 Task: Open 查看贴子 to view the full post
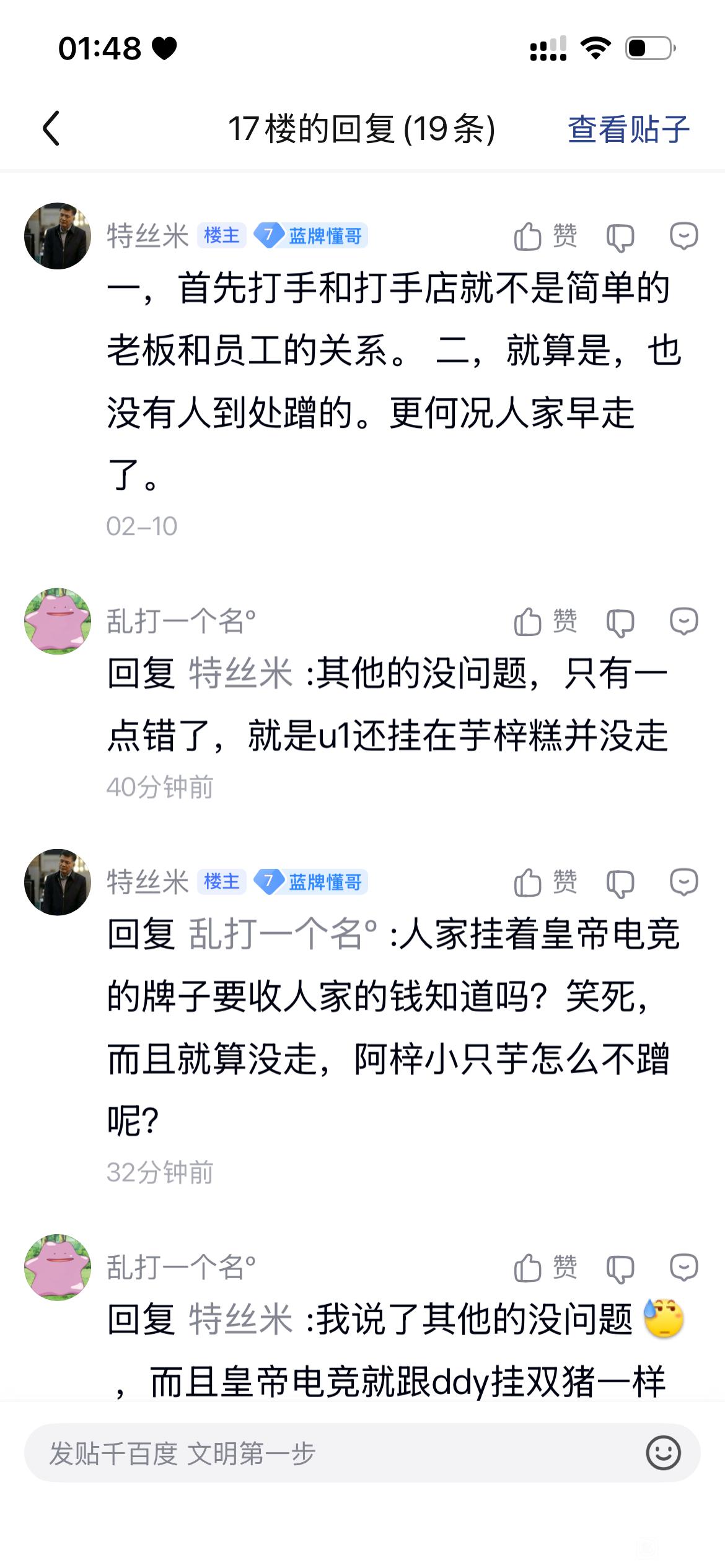[x=628, y=129]
